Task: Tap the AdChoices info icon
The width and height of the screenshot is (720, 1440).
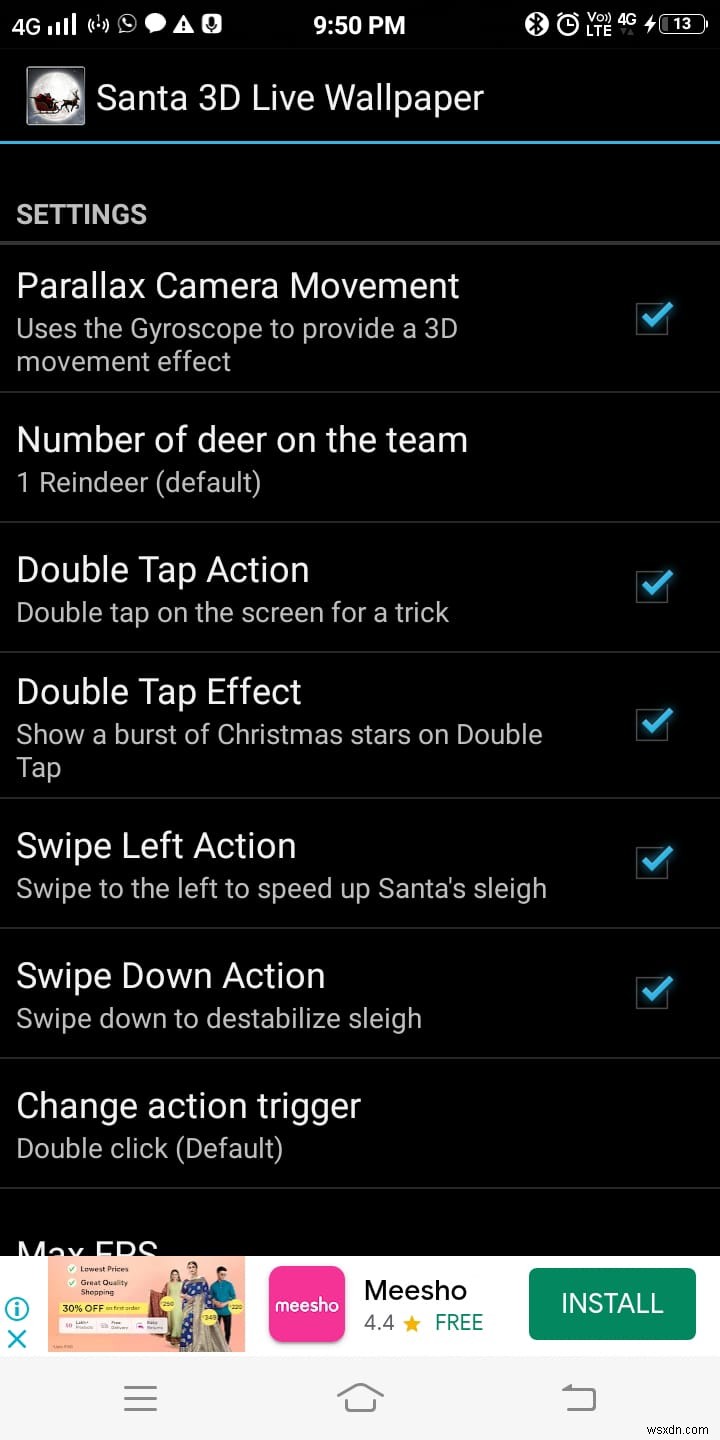Action: point(17,1310)
